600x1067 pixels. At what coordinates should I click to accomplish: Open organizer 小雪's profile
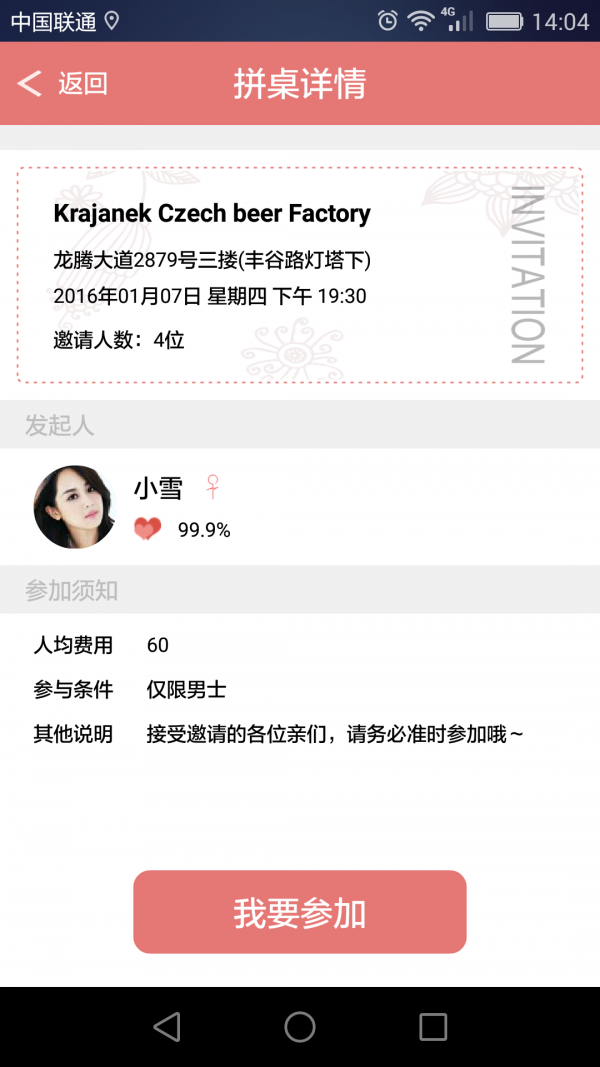(75, 506)
